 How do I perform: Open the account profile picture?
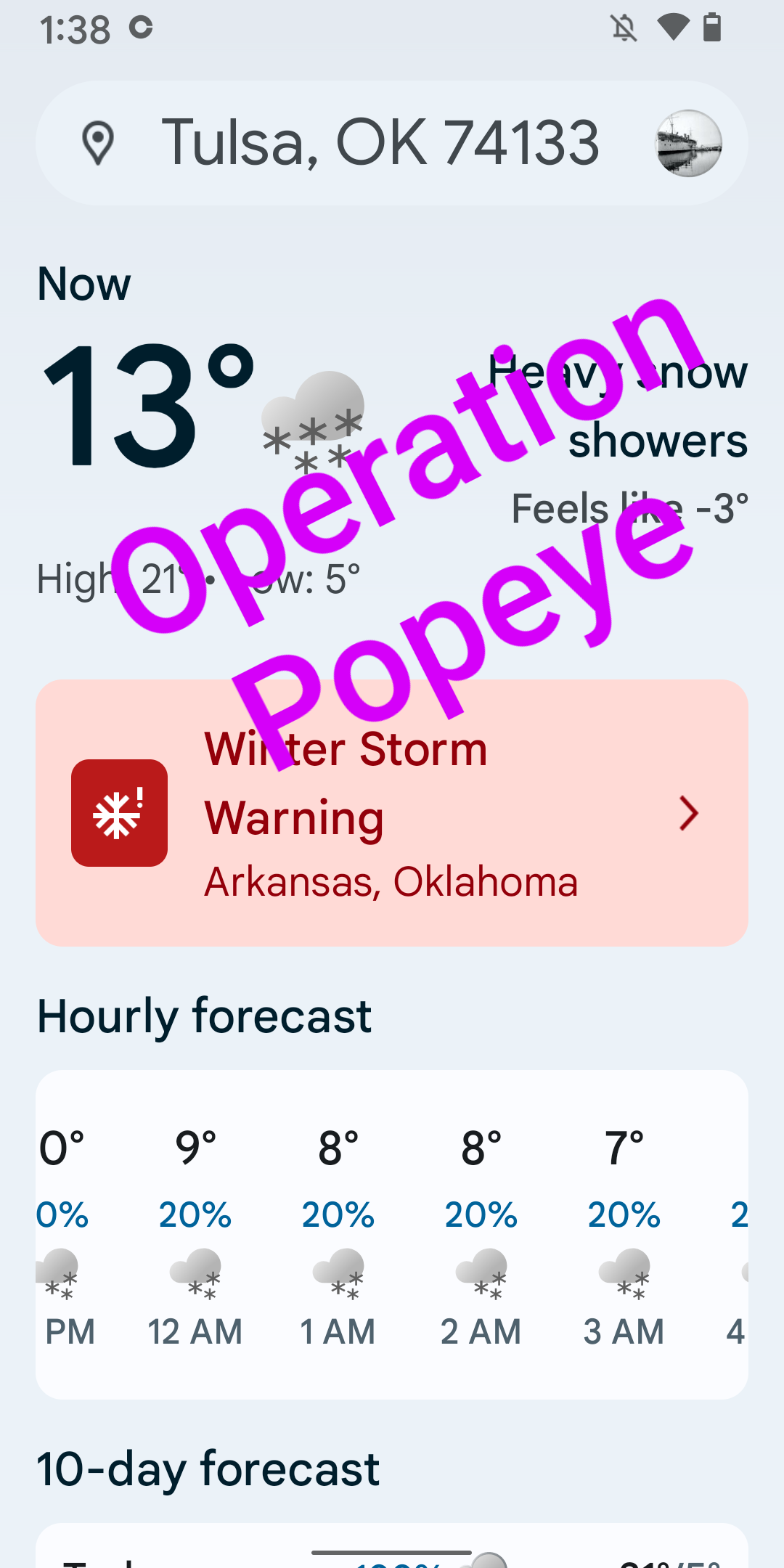[688, 143]
